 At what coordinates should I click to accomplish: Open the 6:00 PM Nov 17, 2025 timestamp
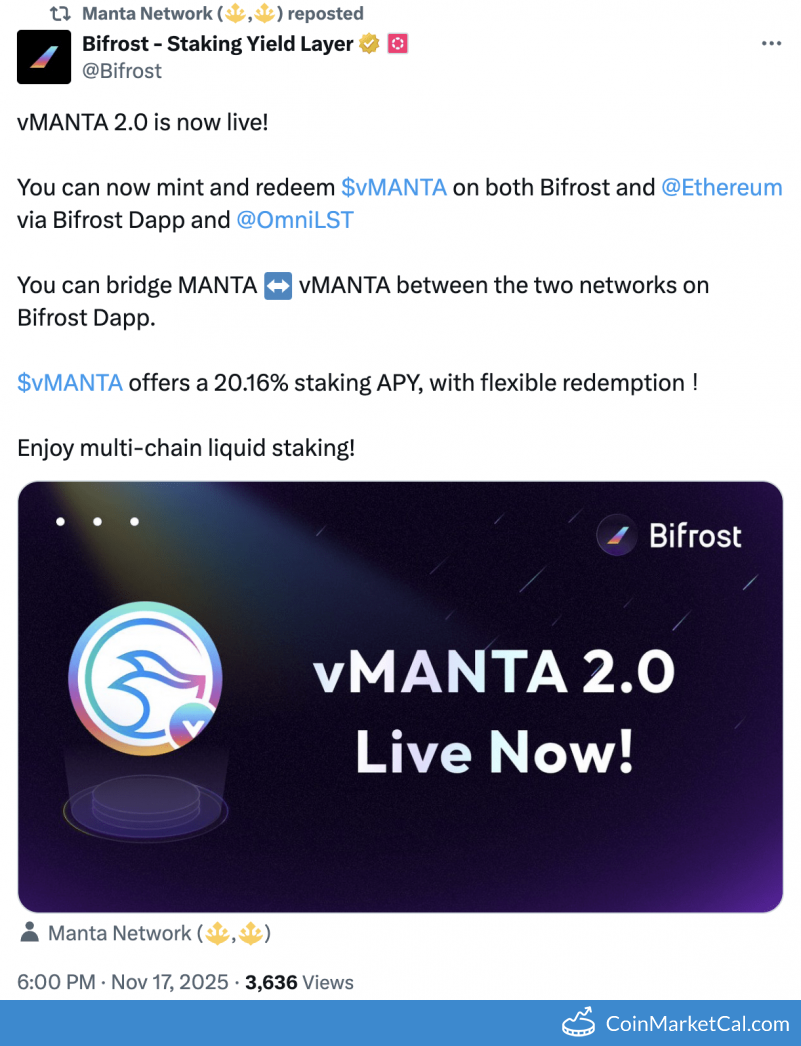122,982
